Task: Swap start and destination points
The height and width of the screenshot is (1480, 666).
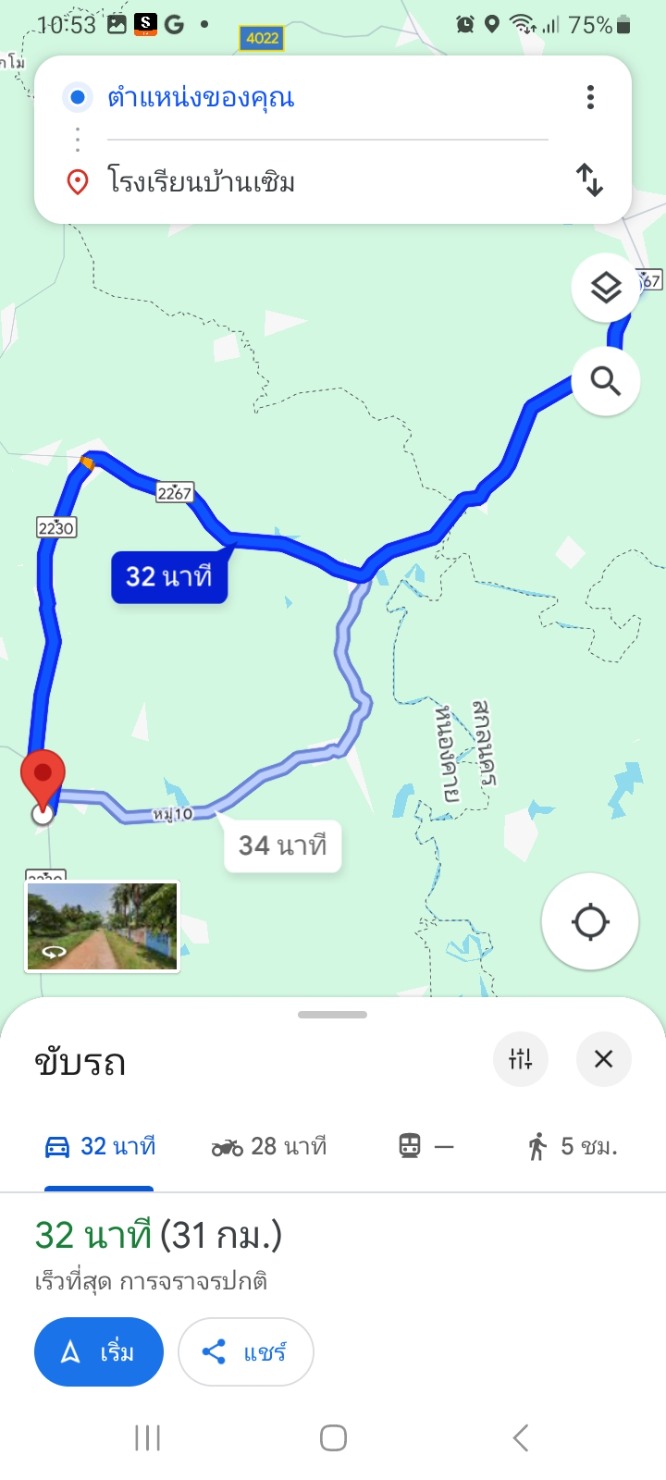Action: coord(589,180)
